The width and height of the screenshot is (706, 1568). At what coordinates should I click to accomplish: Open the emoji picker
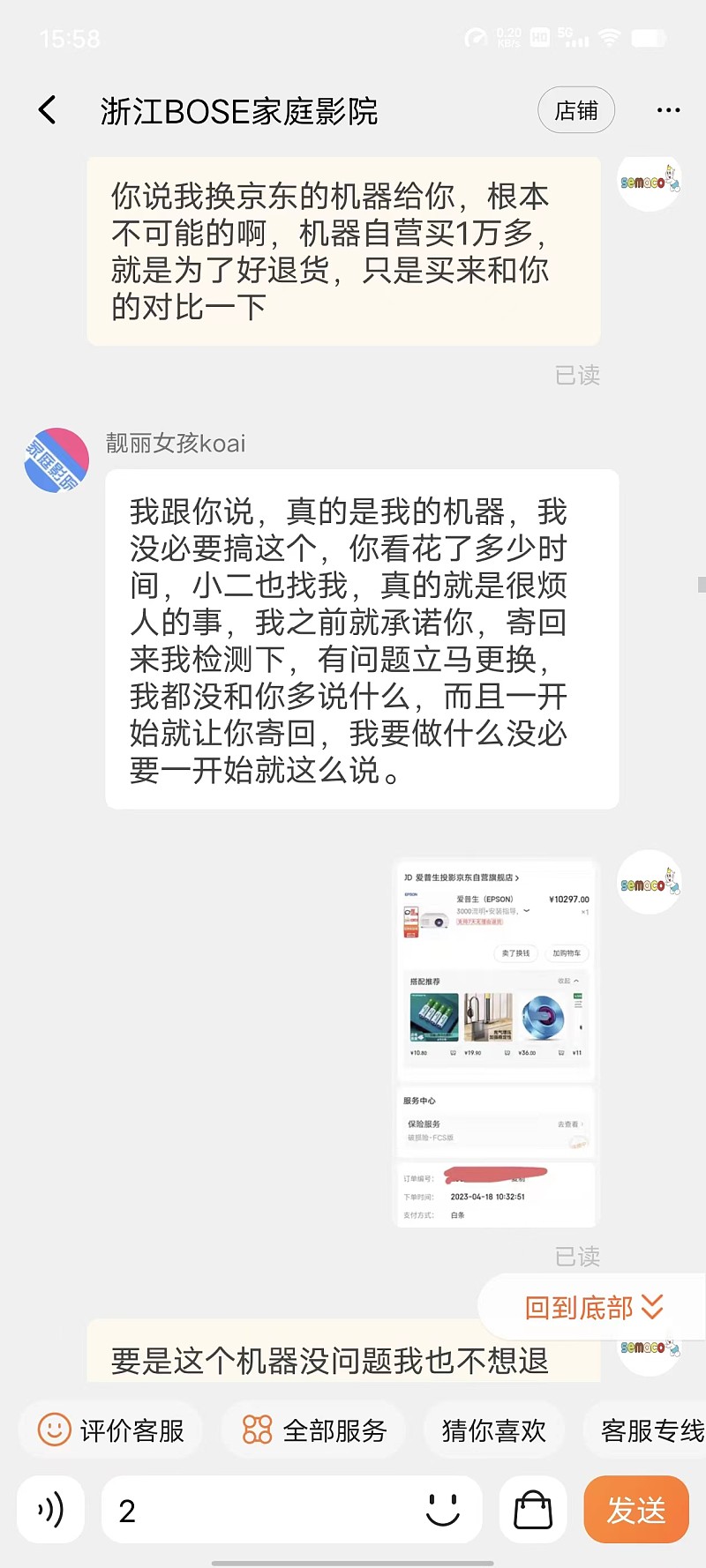[x=442, y=1510]
